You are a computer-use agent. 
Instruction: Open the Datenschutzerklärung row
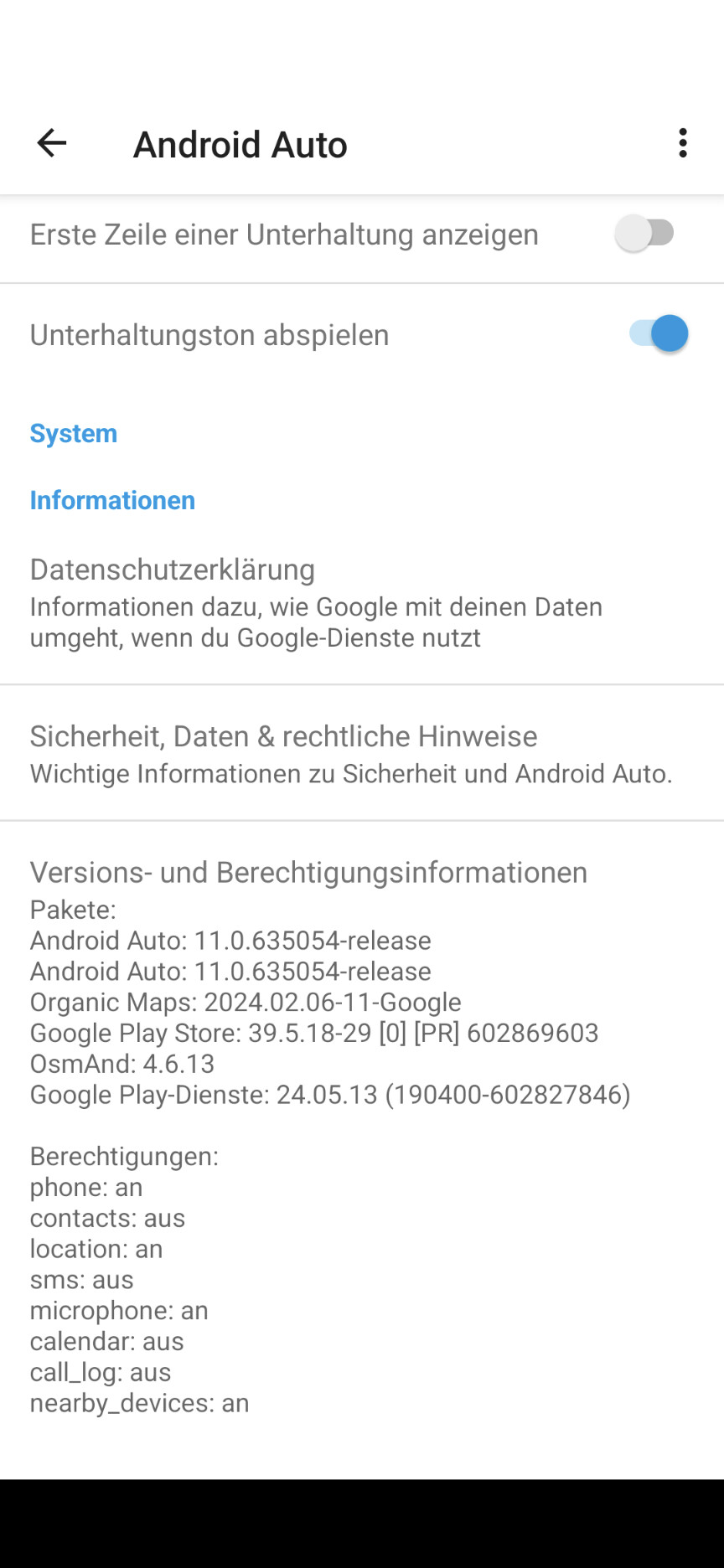362,601
